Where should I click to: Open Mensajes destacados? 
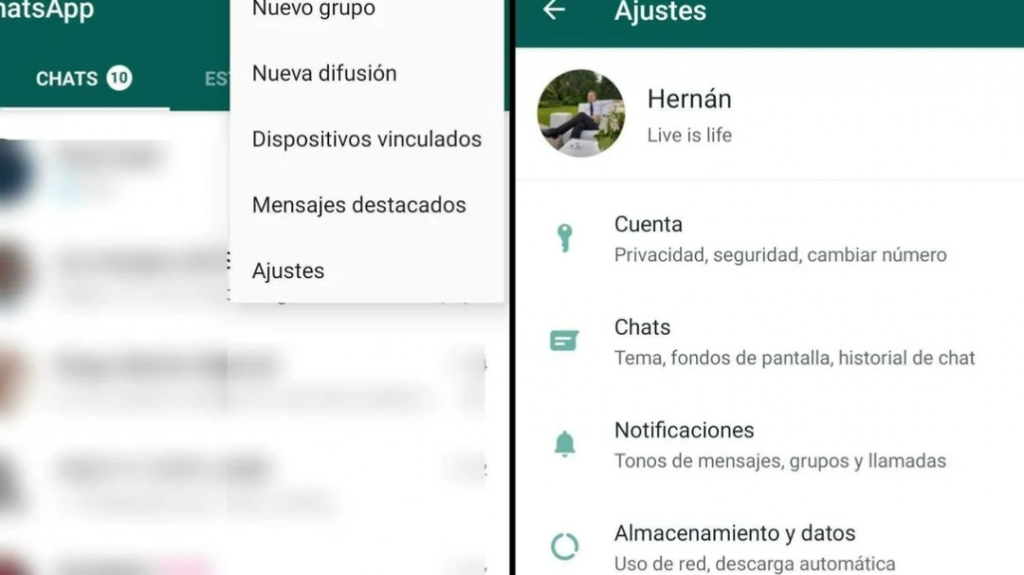[x=358, y=205]
